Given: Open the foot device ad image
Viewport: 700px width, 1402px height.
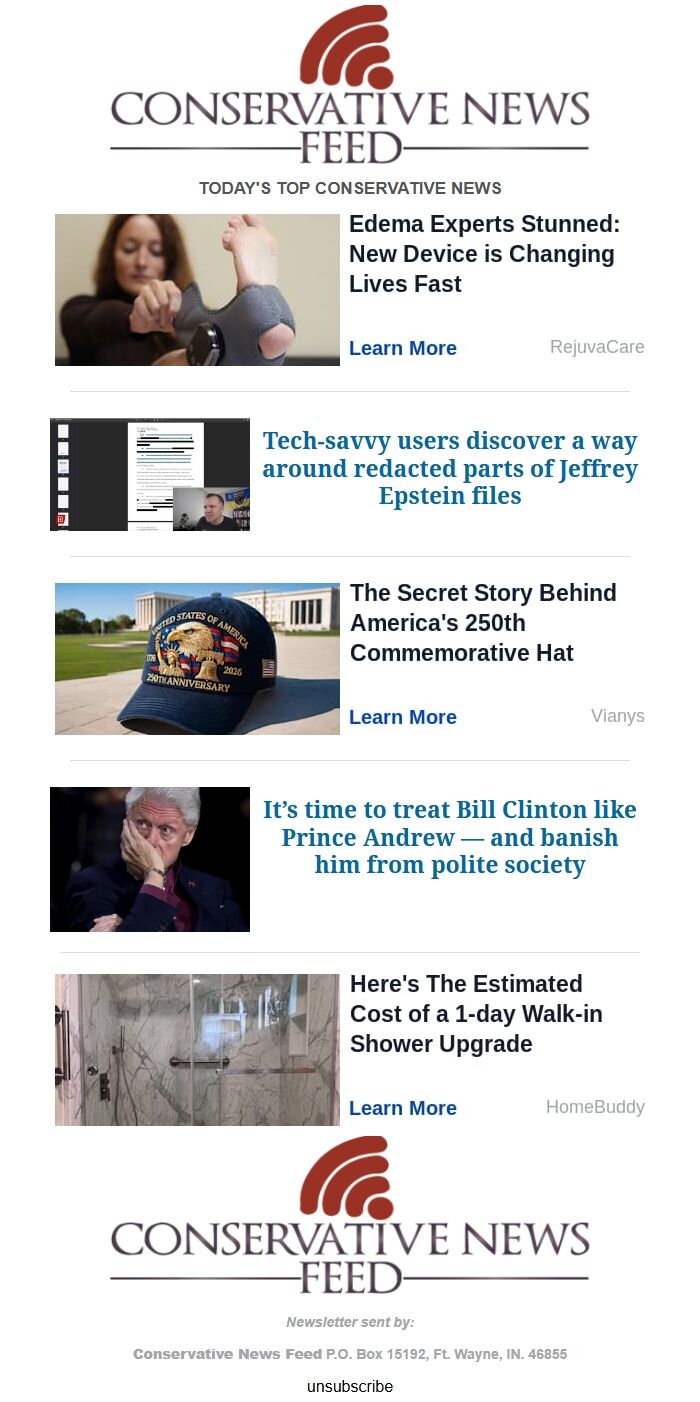Looking at the screenshot, I should tap(197, 290).
